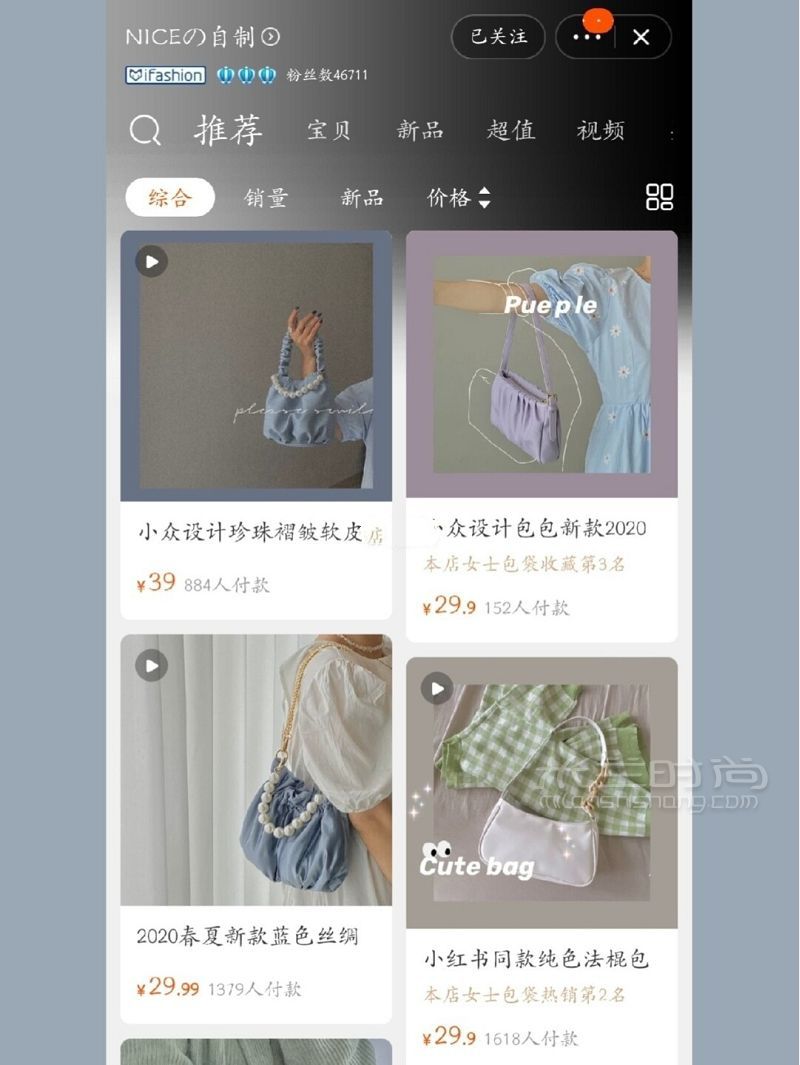Sort products by 价格
Image resolution: width=800 pixels, height=1065 pixels.
(x=458, y=197)
